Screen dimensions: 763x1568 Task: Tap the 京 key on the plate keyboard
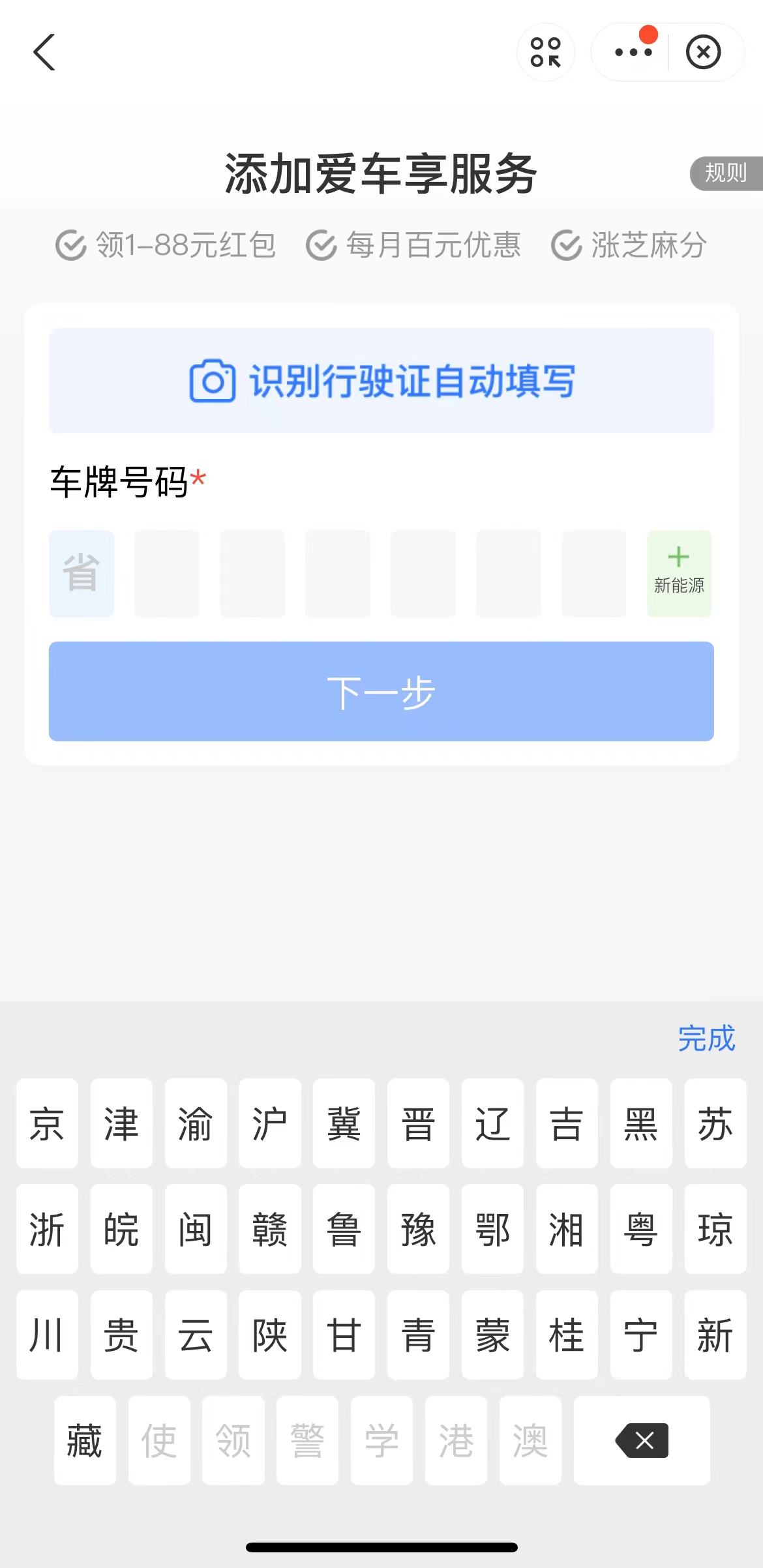tap(47, 1123)
